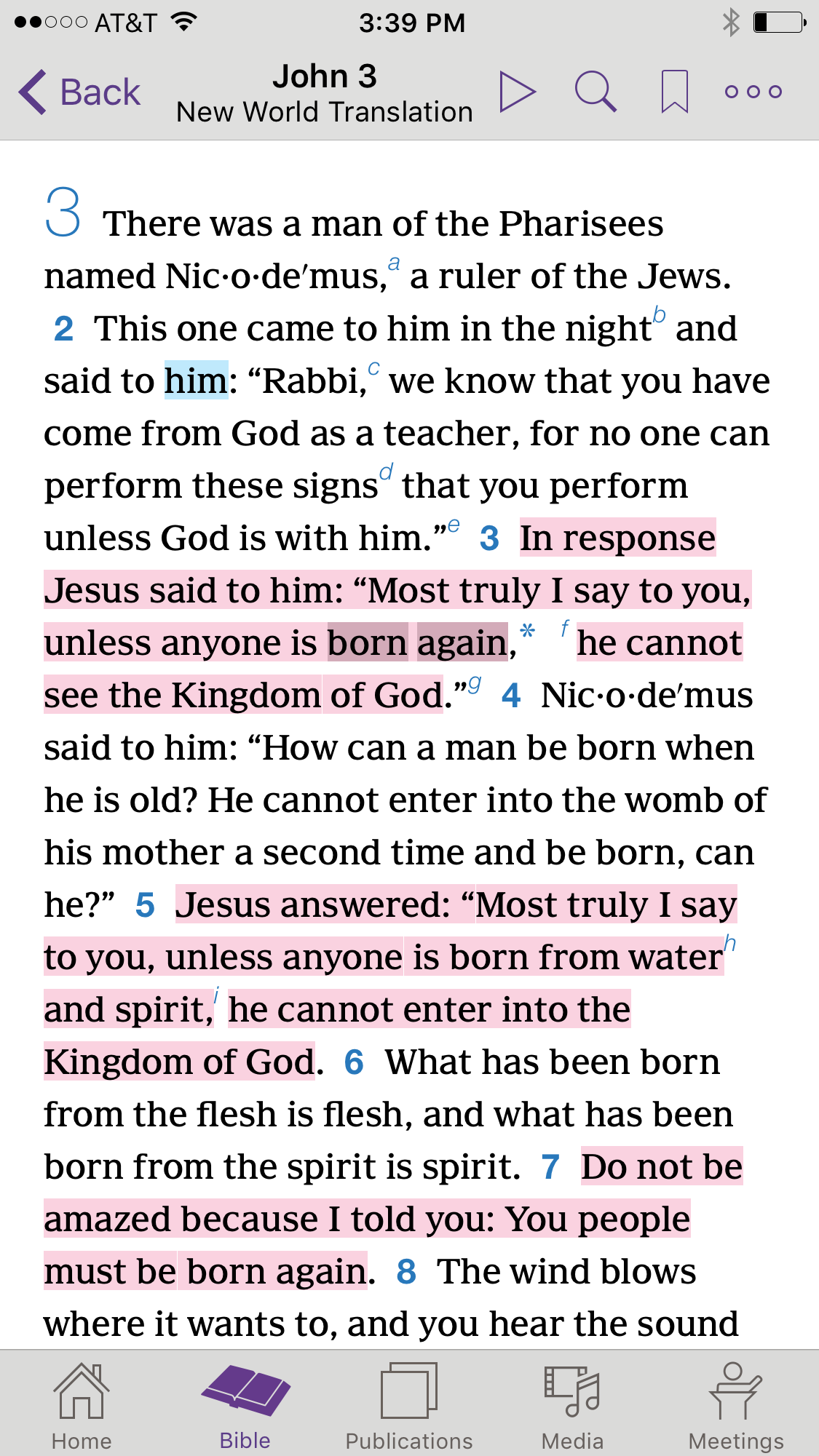Select verse number 5
This screenshot has height=1456, width=819.
[145, 906]
